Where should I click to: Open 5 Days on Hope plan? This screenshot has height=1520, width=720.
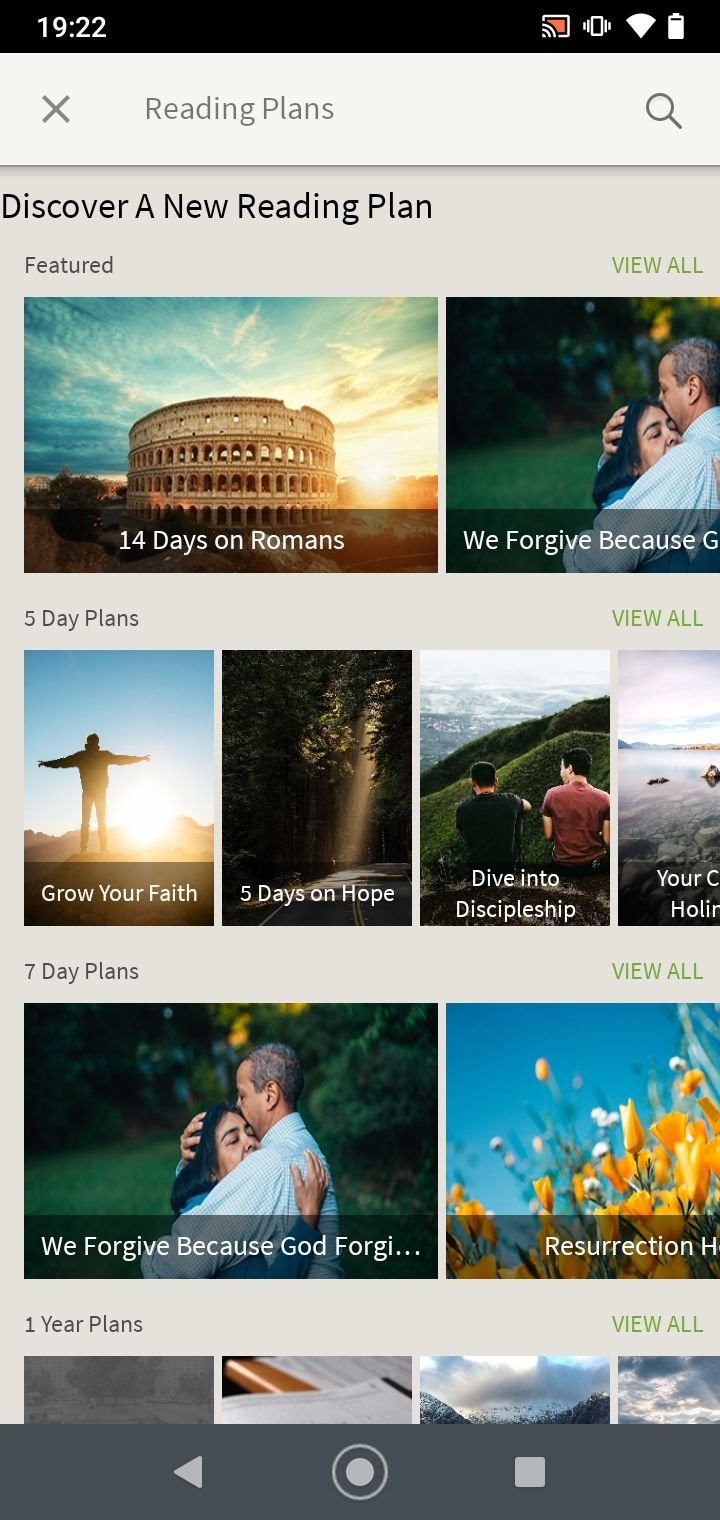pos(317,788)
